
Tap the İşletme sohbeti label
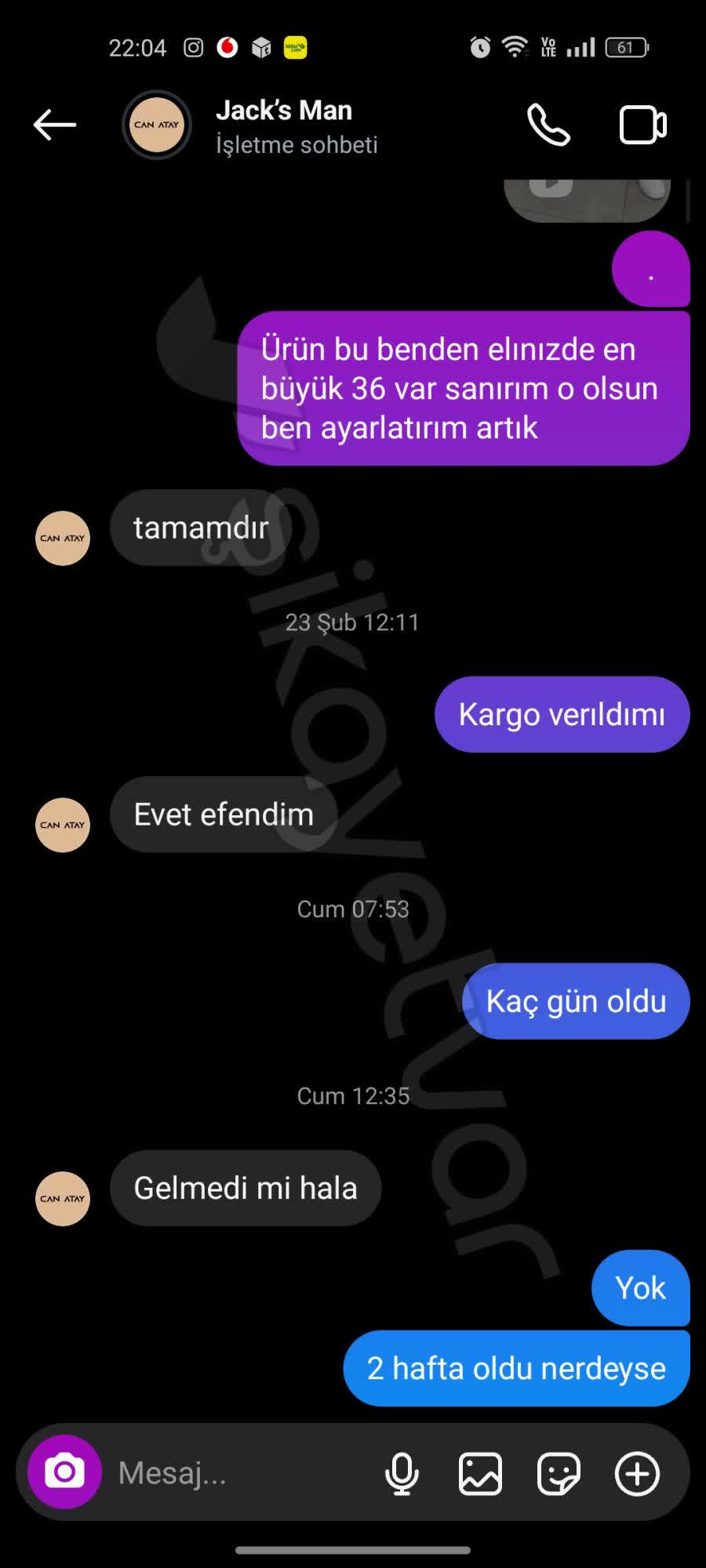point(297,144)
